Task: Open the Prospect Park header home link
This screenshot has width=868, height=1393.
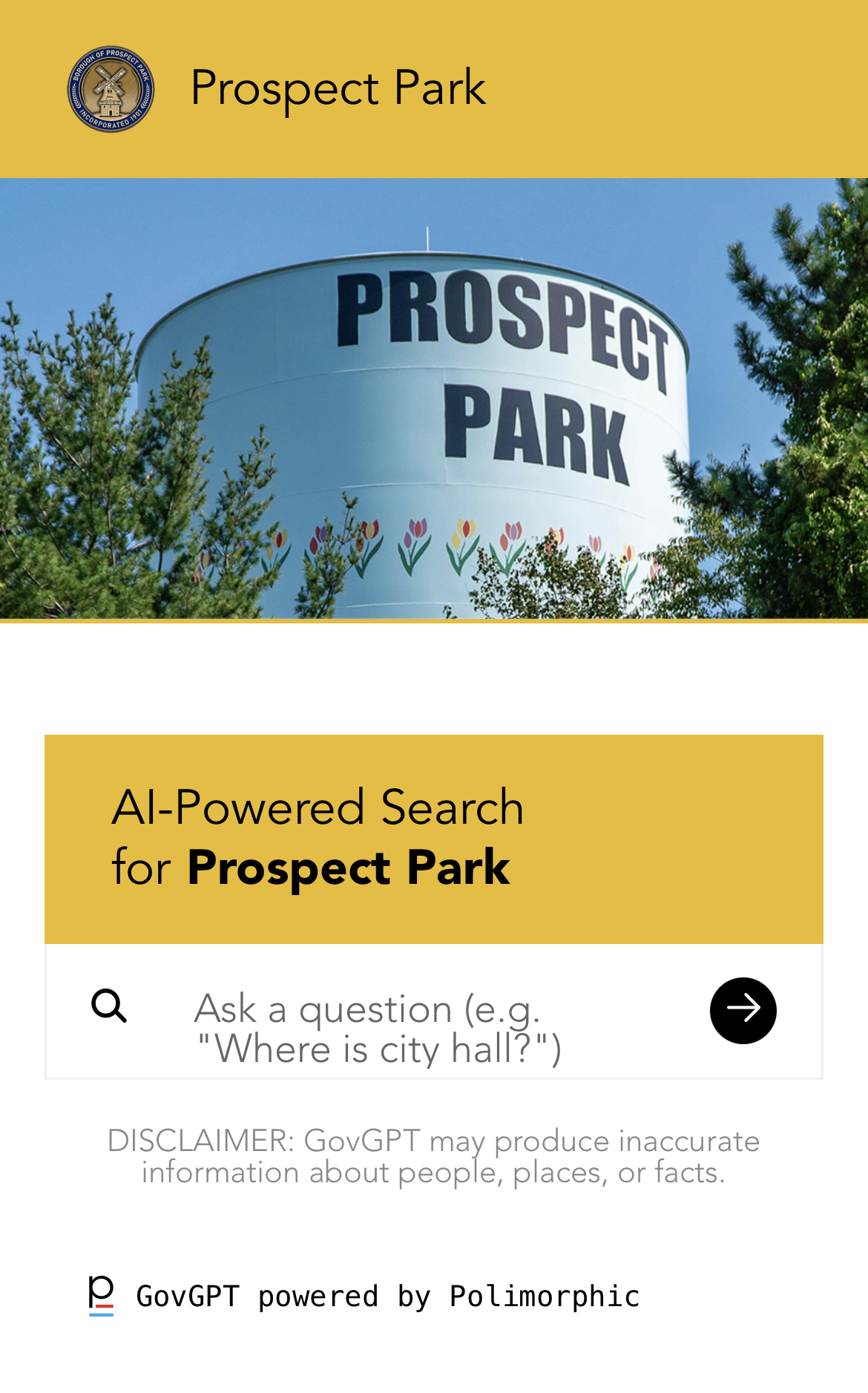Action: click(338, 89)
